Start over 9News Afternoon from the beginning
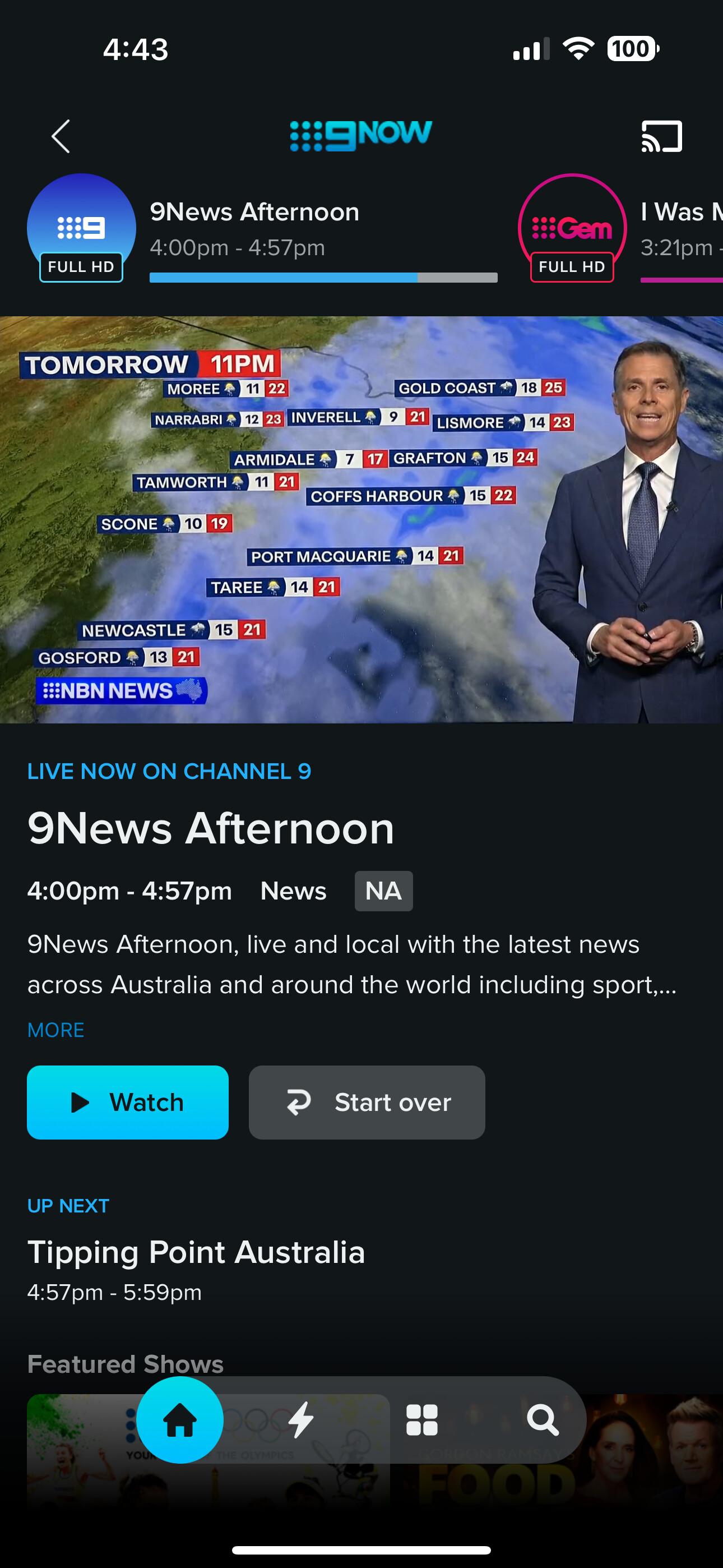This screenshot has height=1568, width=723. click(367, 1103)
